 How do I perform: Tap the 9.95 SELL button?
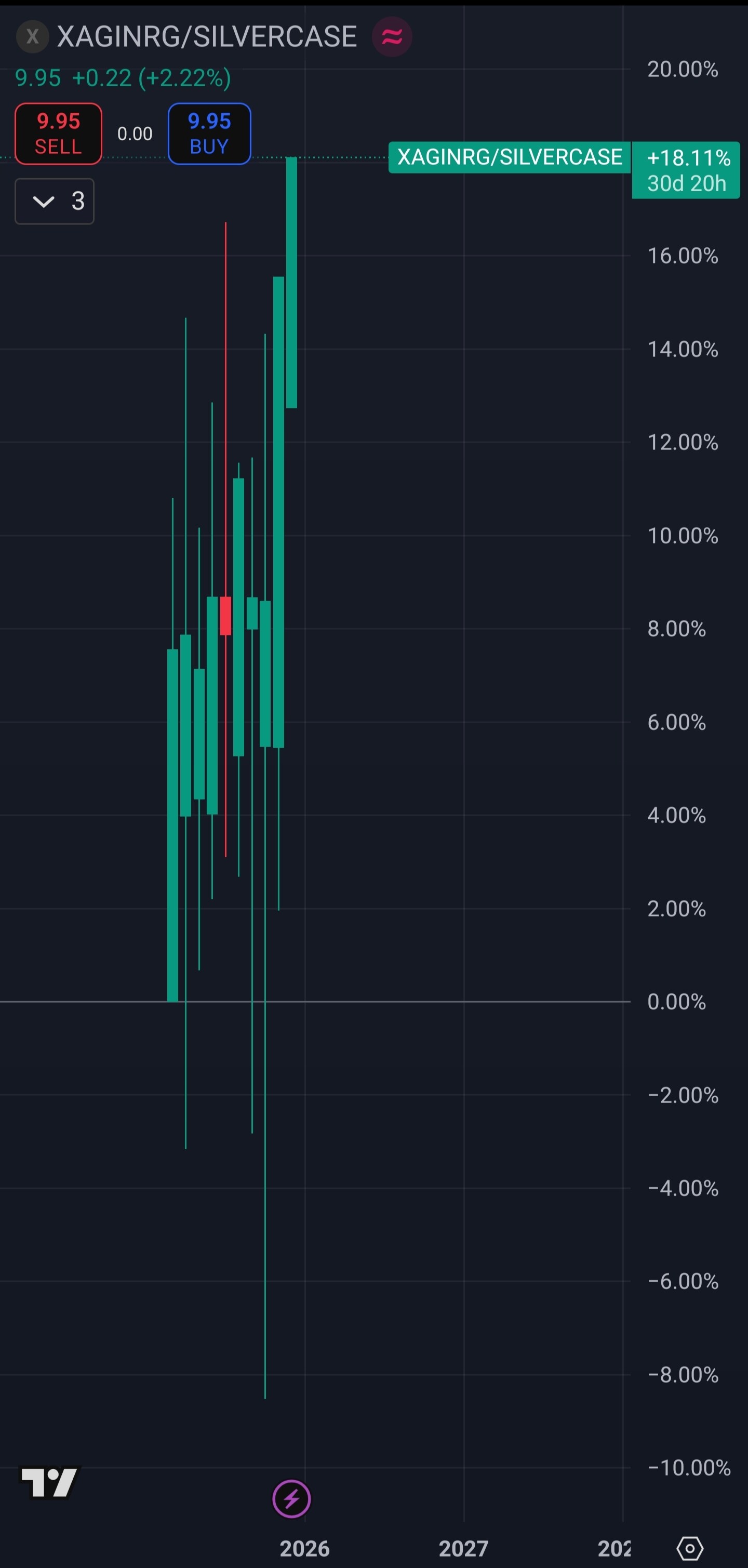[x=58, y=134]
